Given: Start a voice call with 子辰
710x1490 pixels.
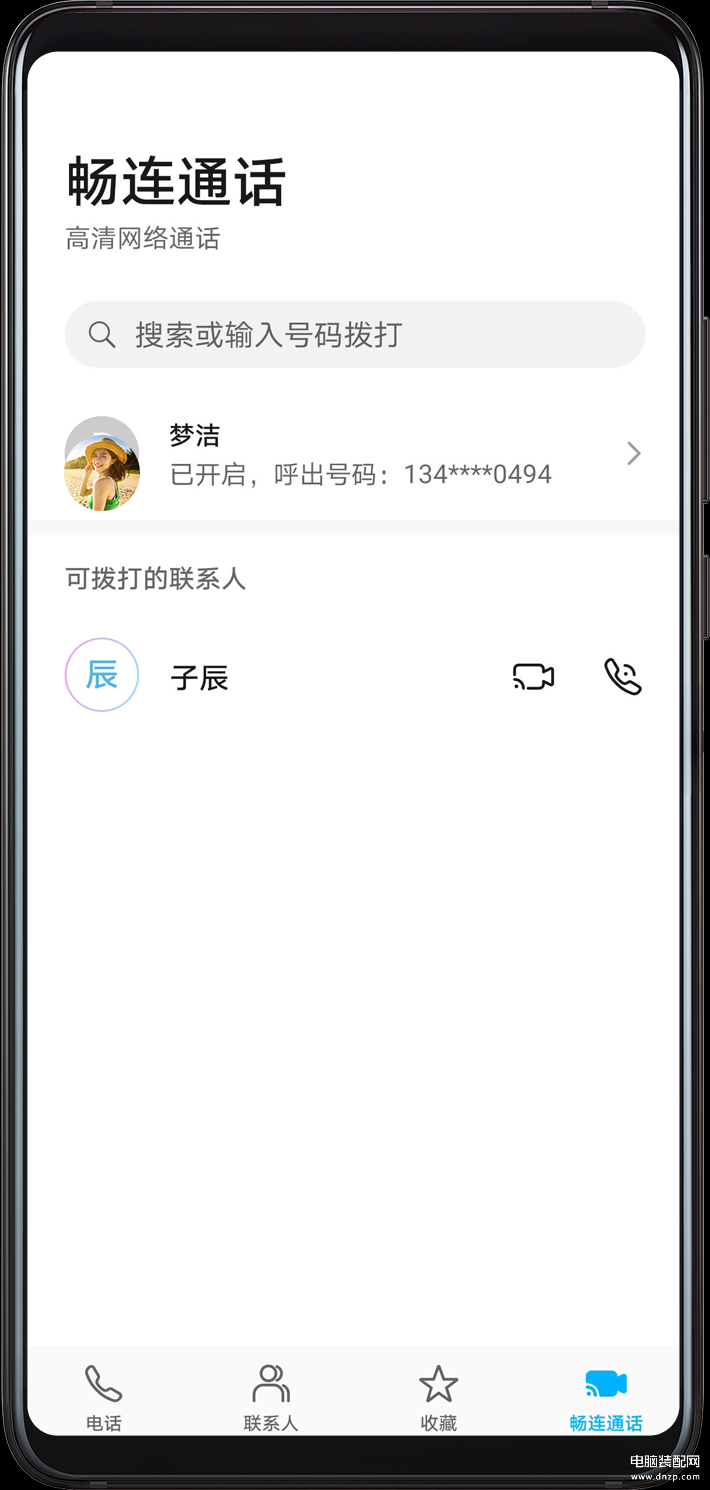Looking at the screenshot, I should [x=623, y=677].
